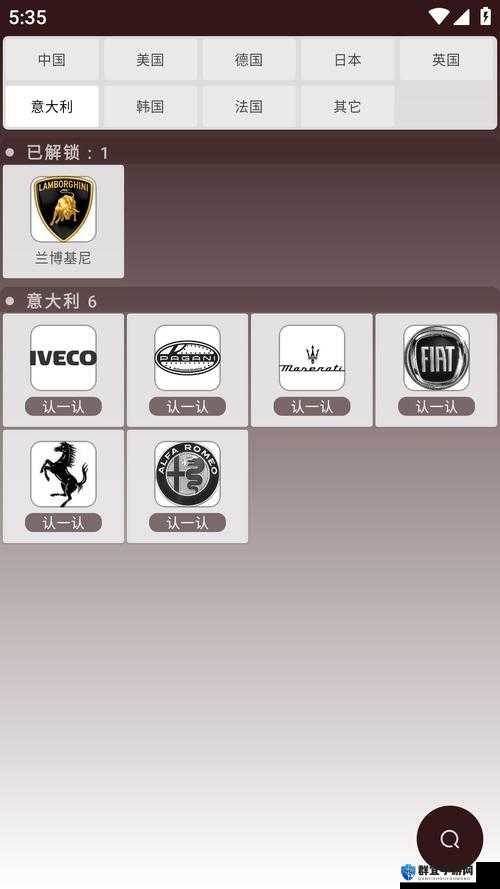Tap 认一认 under the prancing horse logo
The width and height of the screenshot is (500, 889).
pos(63,523)
